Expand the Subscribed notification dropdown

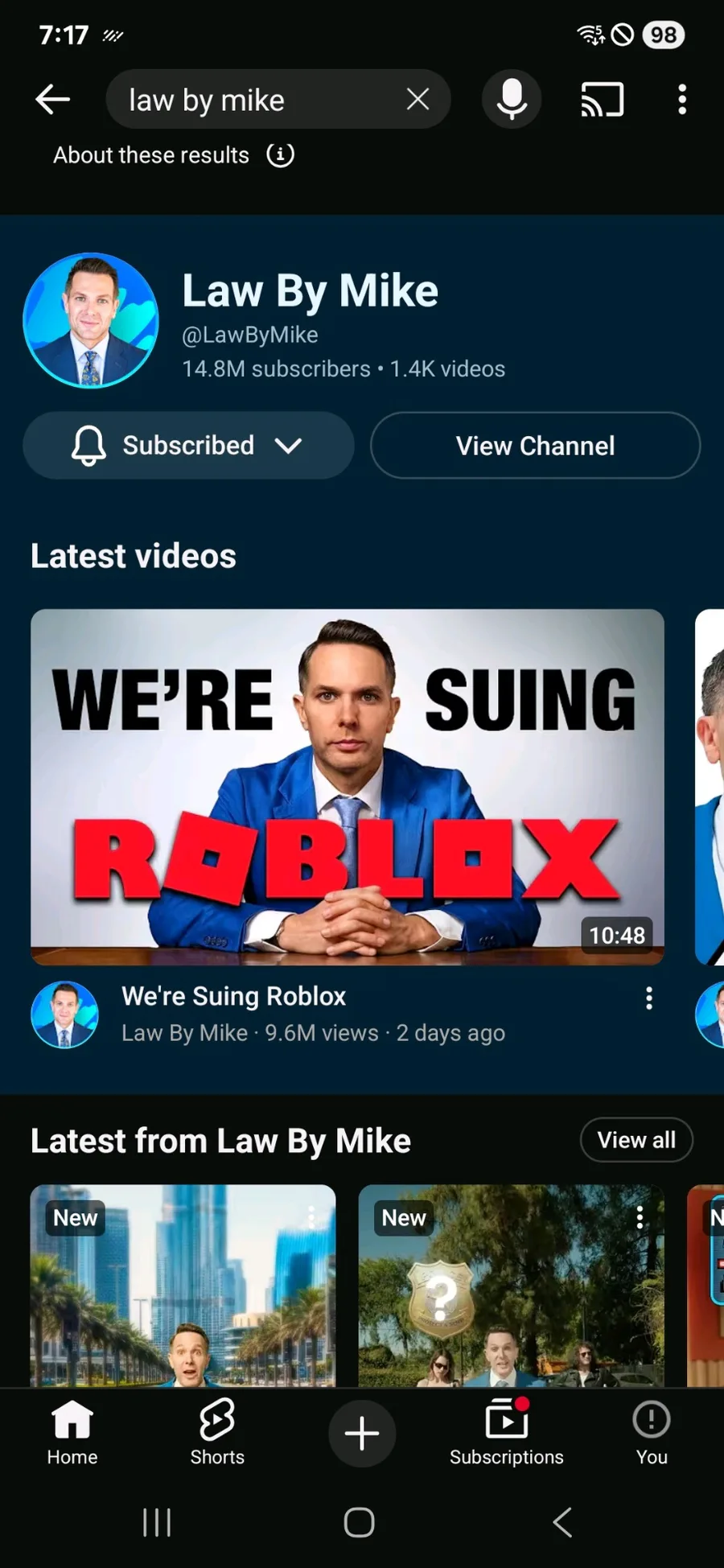188,446
